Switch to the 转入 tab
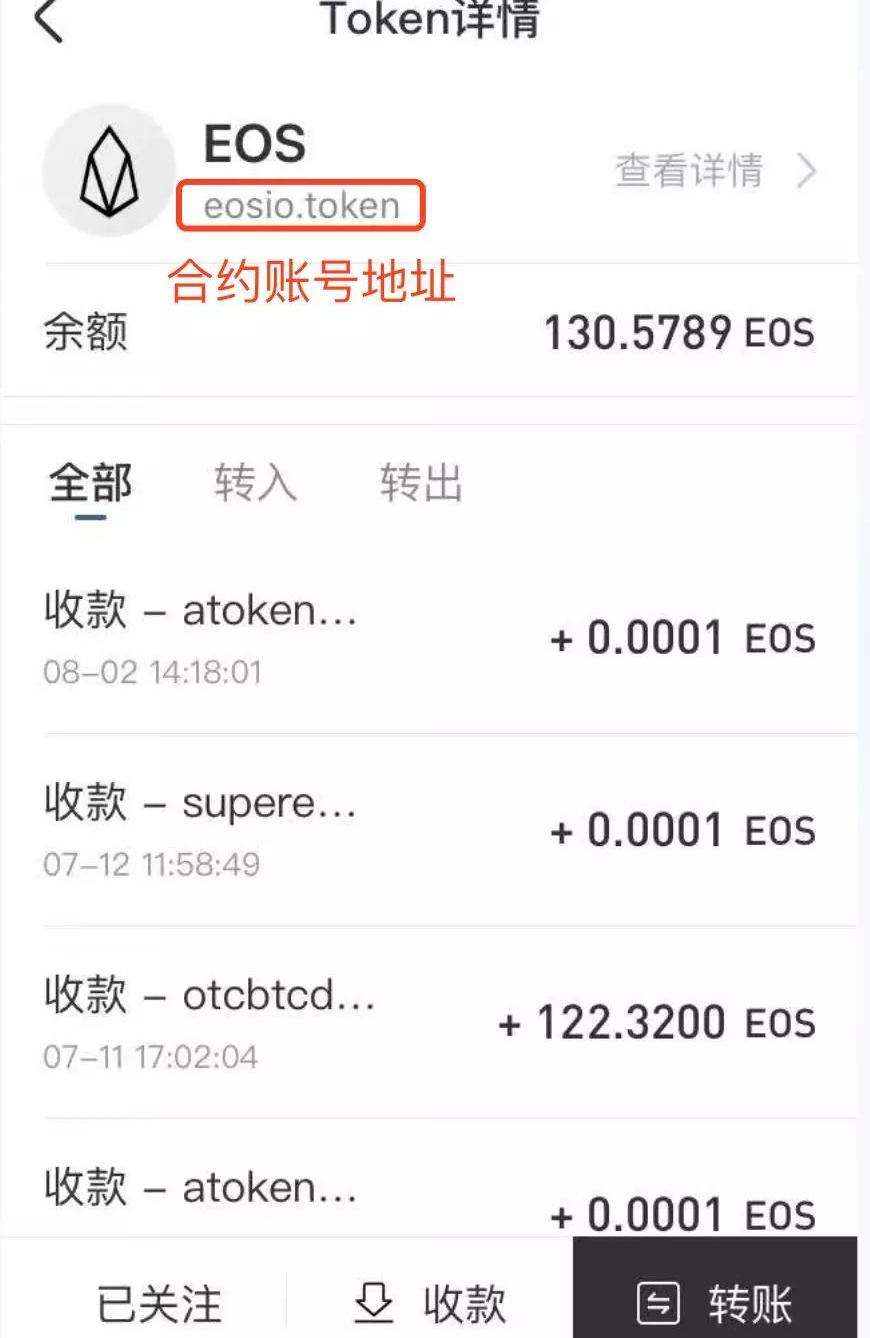870x1338 pixels. (x=256, y=484)
